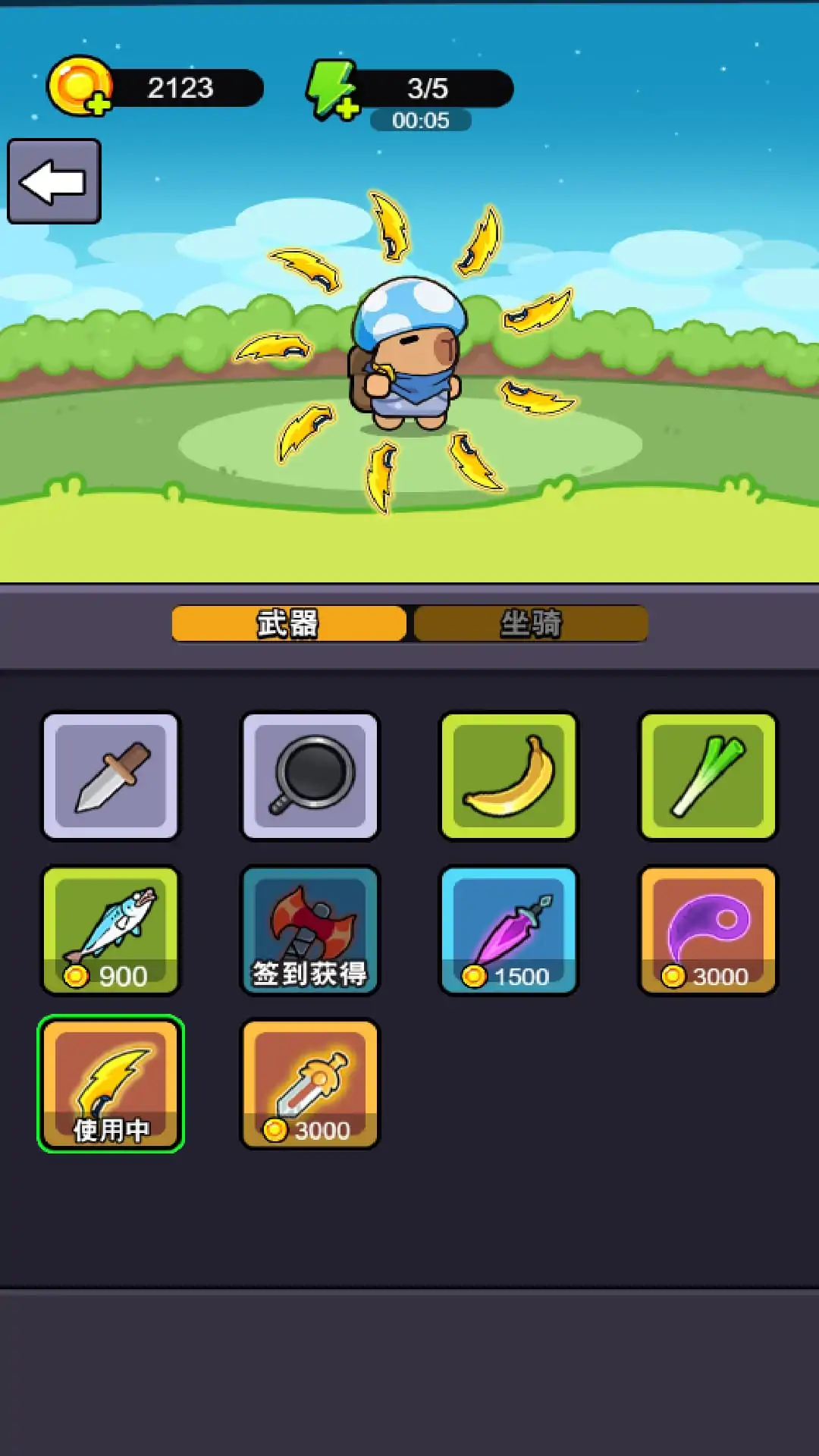Add more gold coins
The image size is (819, 1456).
(81, 87)
